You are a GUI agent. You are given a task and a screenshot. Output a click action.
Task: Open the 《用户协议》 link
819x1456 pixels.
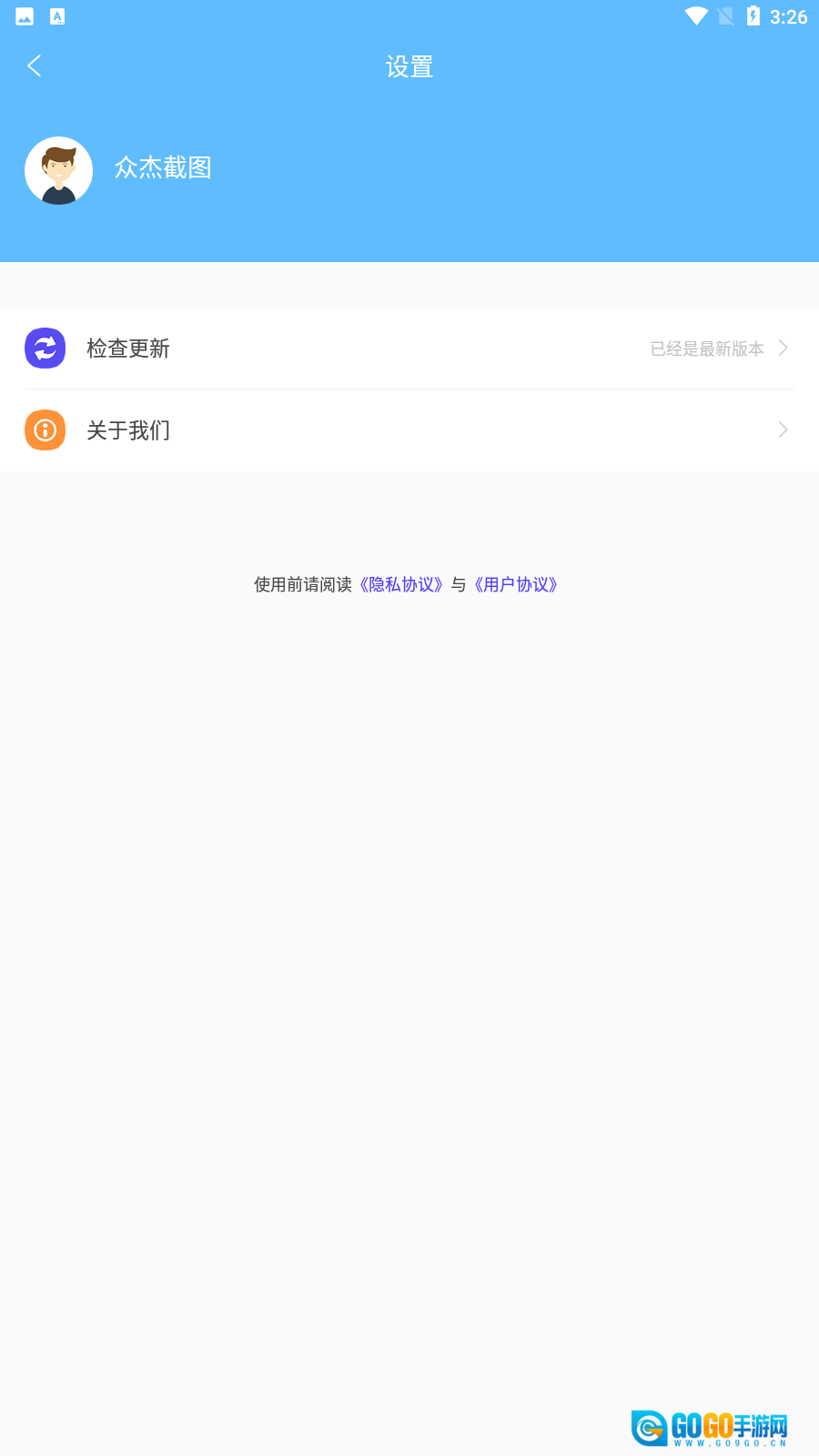(x=516, y=584)
